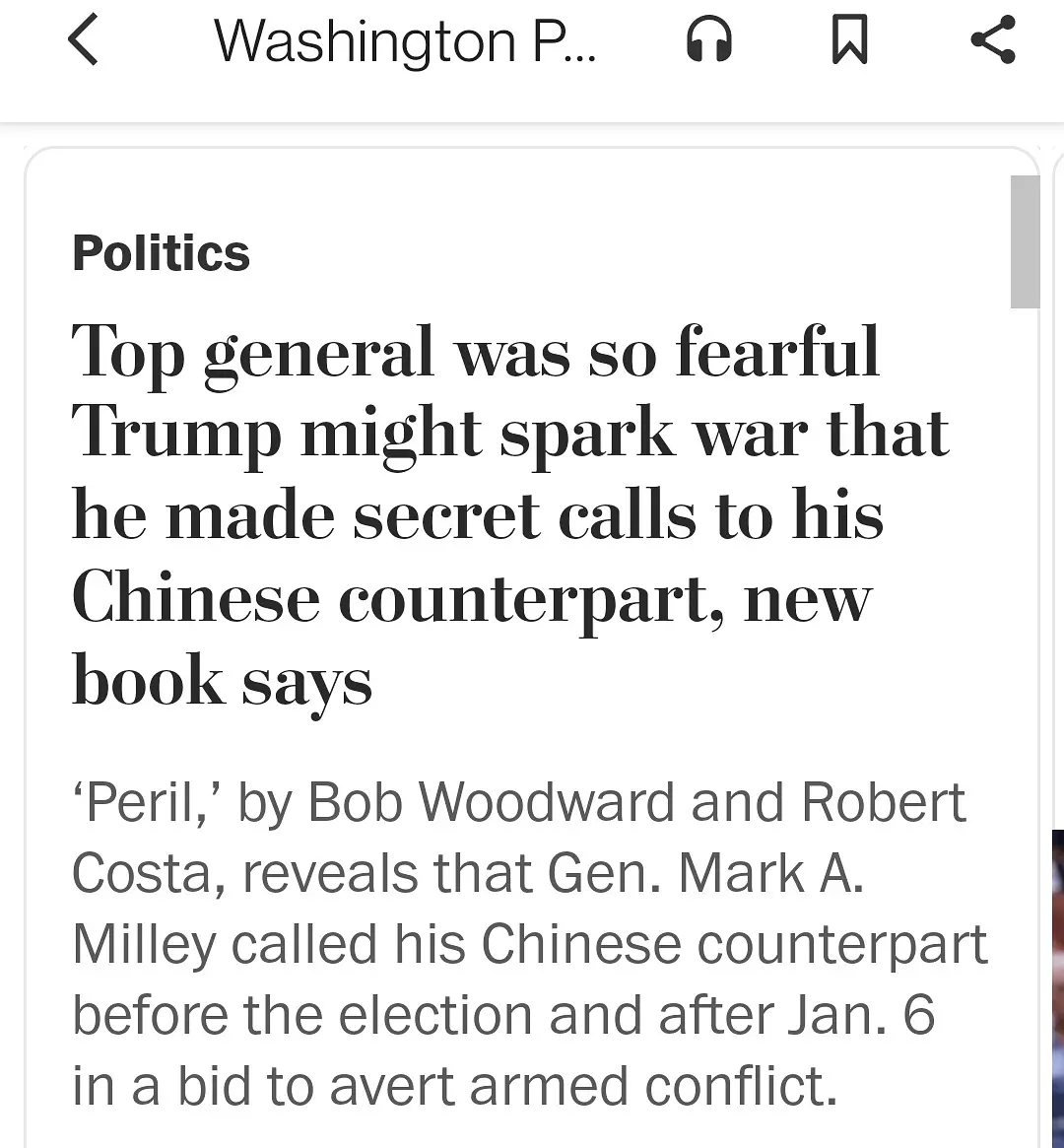
Task: Go back from the Washington Post article
Action: point(84,42)
